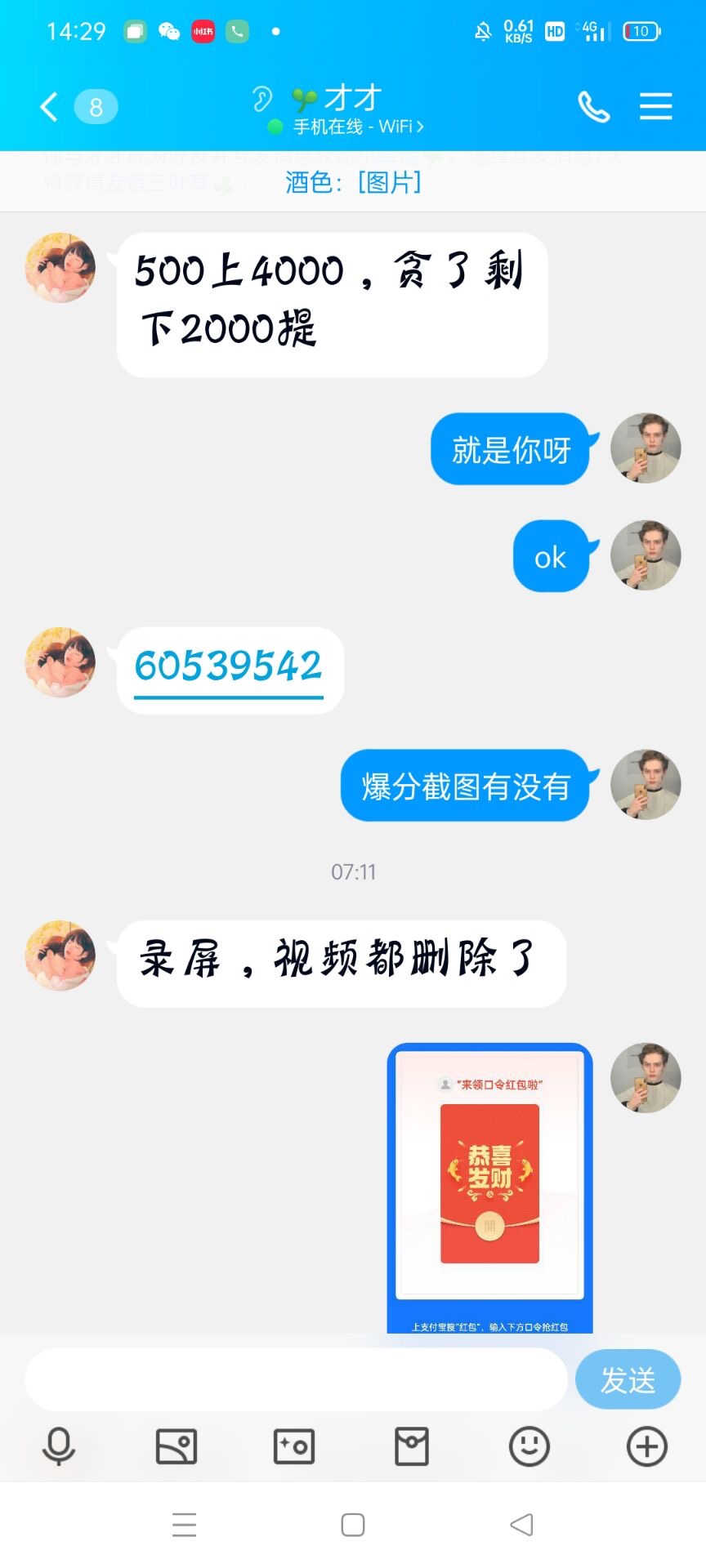Expand more options with plus icon
The height and width of the screenshot is (1568, 706).
click(647, 1446)
